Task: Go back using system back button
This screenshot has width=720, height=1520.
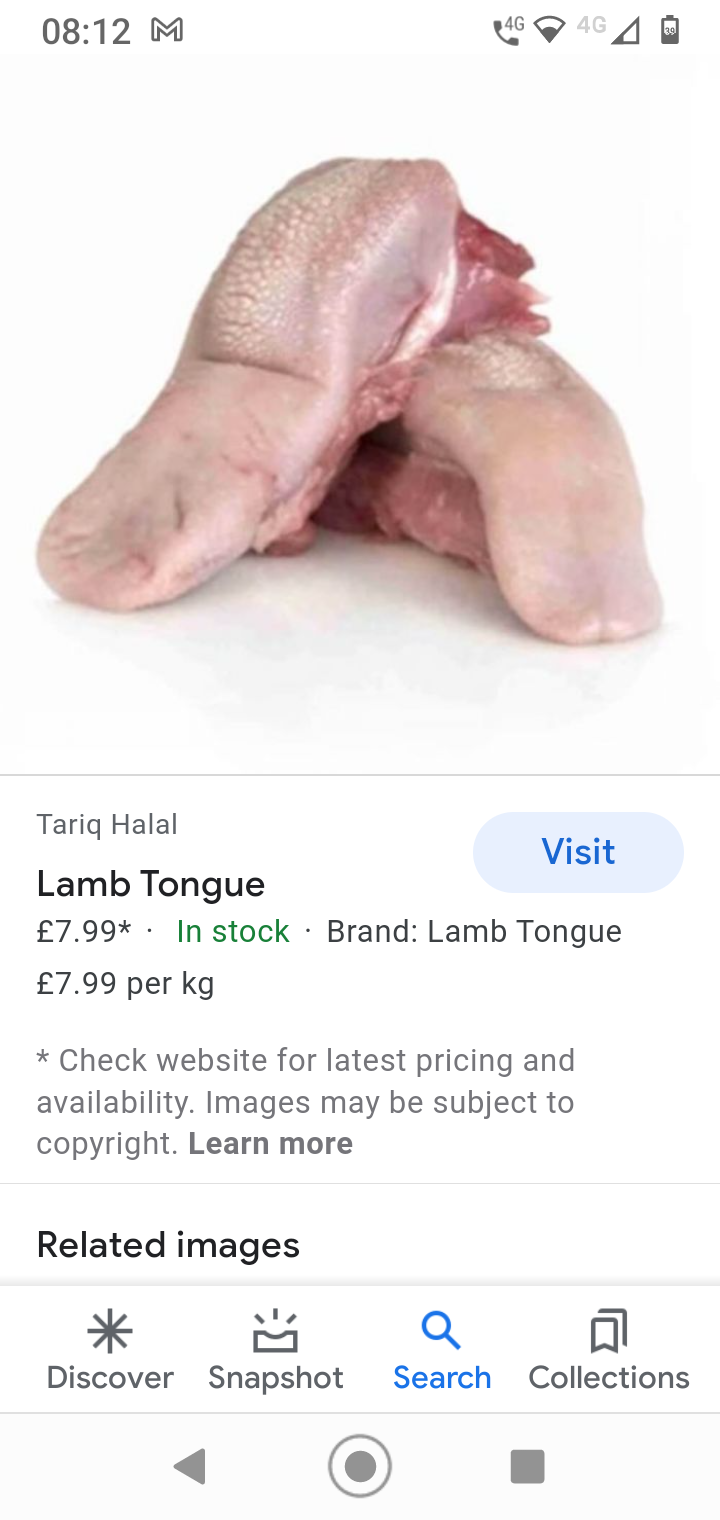Action: 190,1467
